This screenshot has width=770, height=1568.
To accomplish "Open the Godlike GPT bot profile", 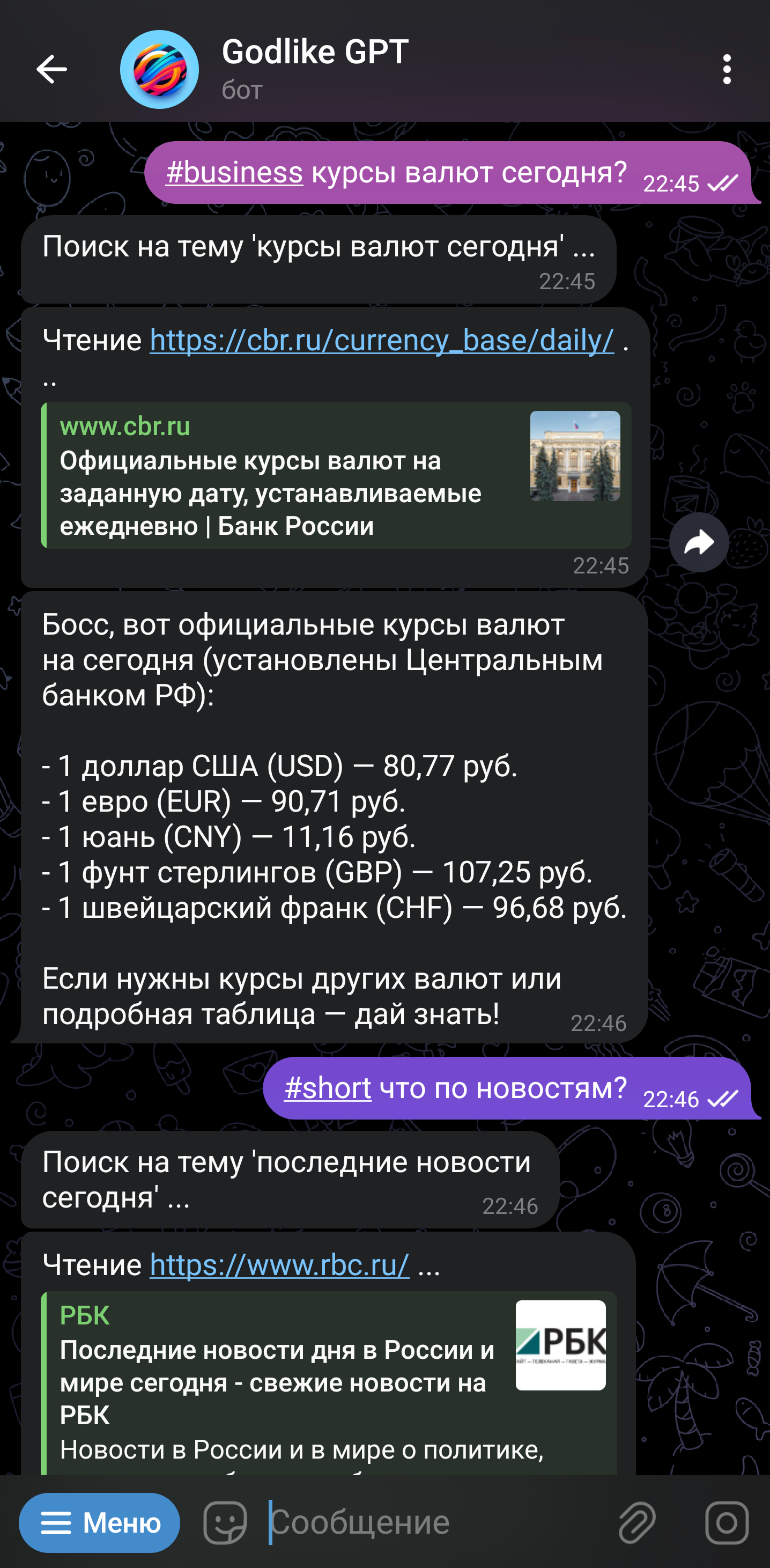I will pos(314,68).
